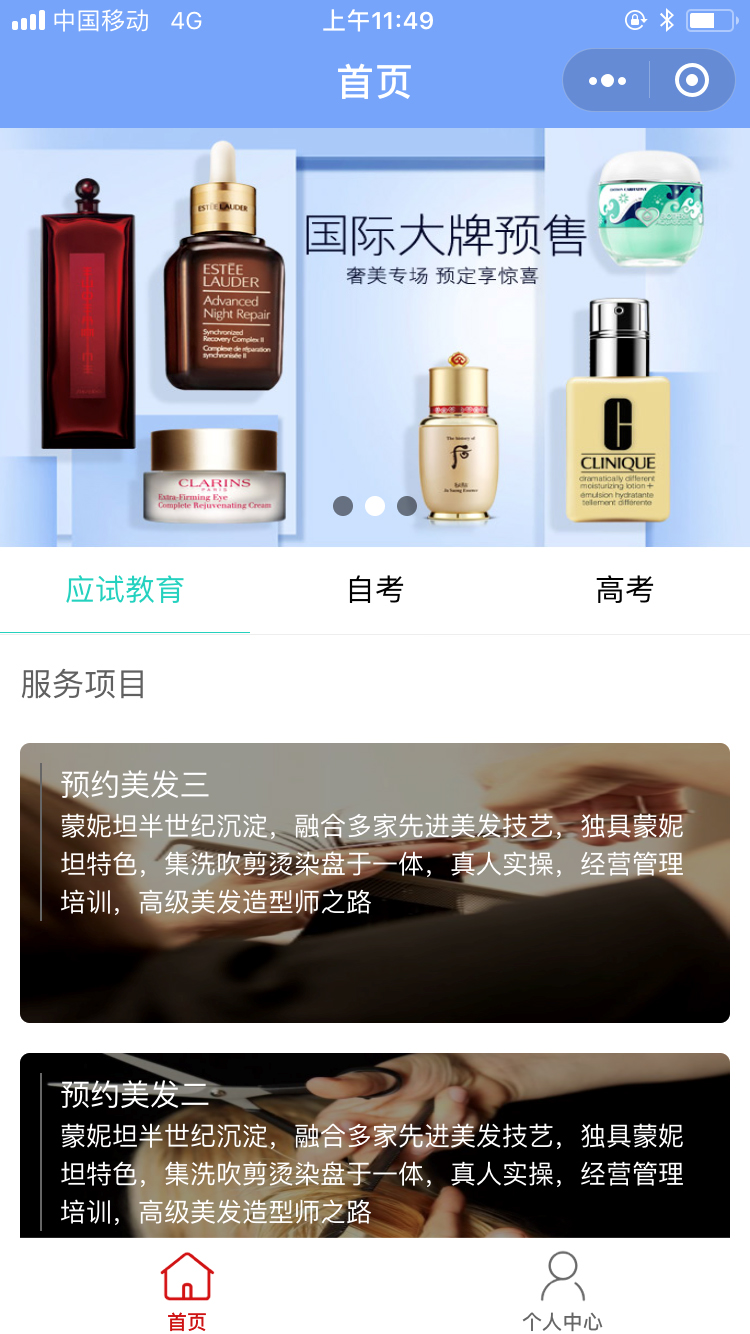Image resolution: width=750 pixels, height=1334 pixels.
Task: Switch to the 高考 tab
Action: pyautogui.click(x=624, y=590)
